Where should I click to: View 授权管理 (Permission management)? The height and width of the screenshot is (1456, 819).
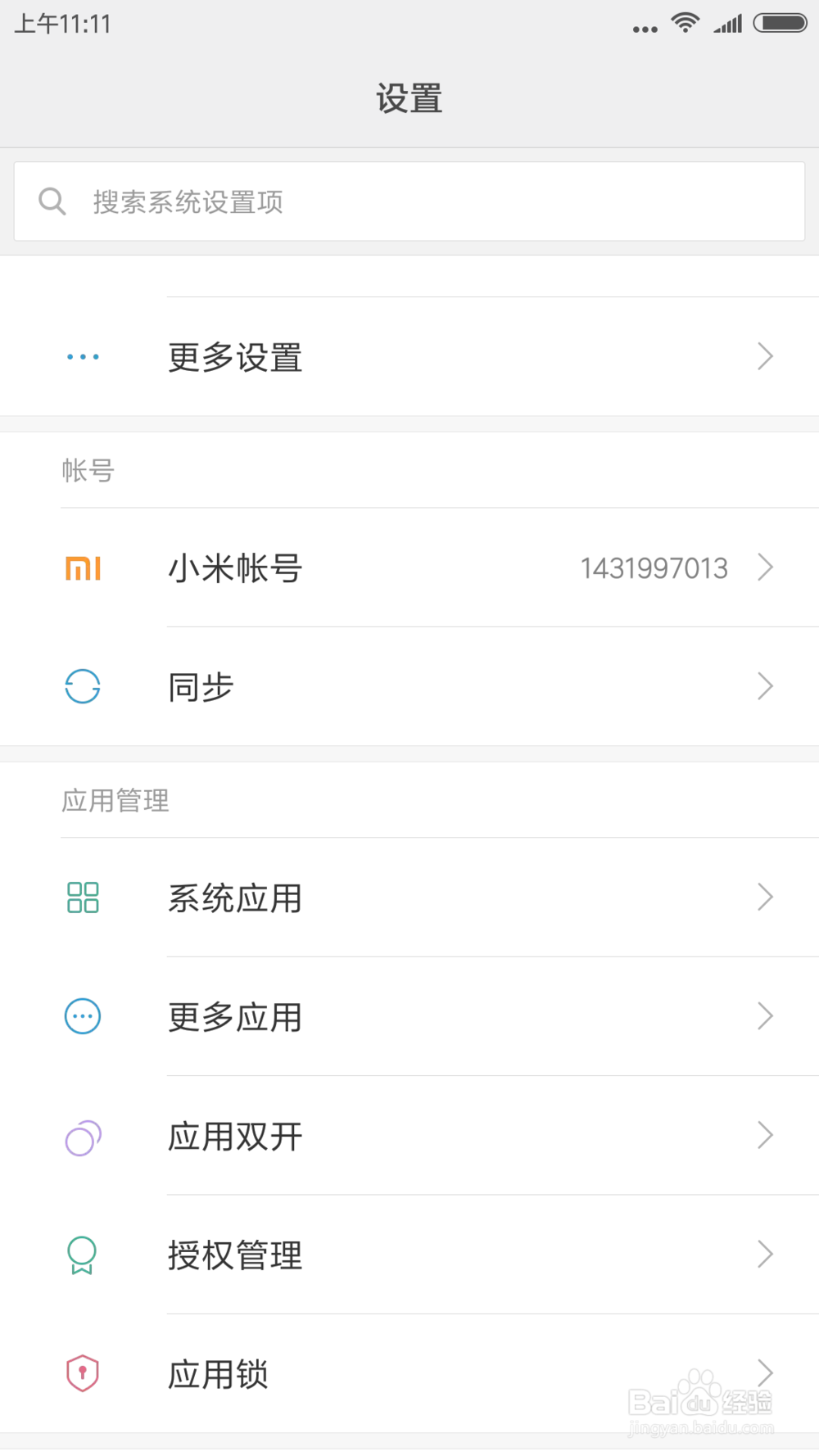(x=409, y=1255)
